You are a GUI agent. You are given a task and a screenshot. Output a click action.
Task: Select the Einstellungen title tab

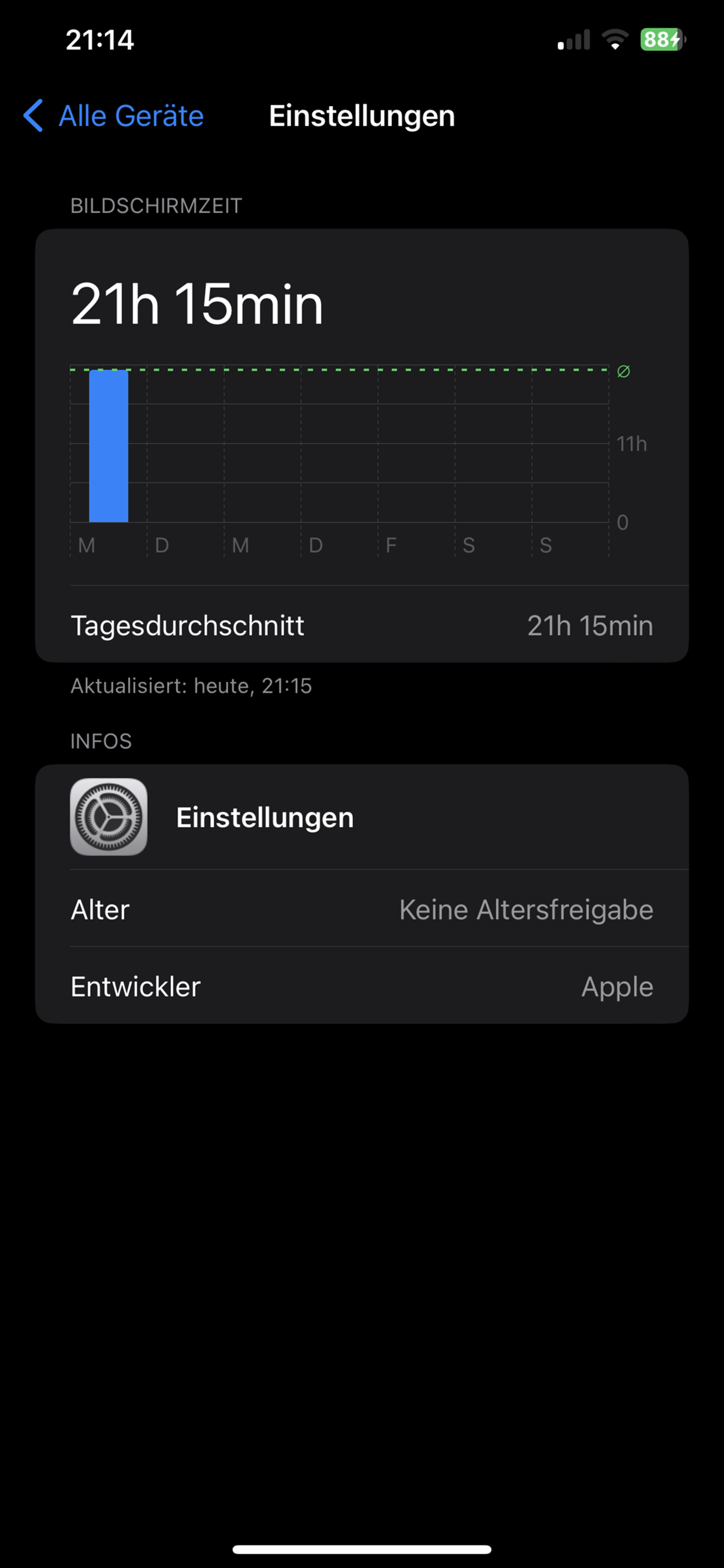(x=361, y=116)
